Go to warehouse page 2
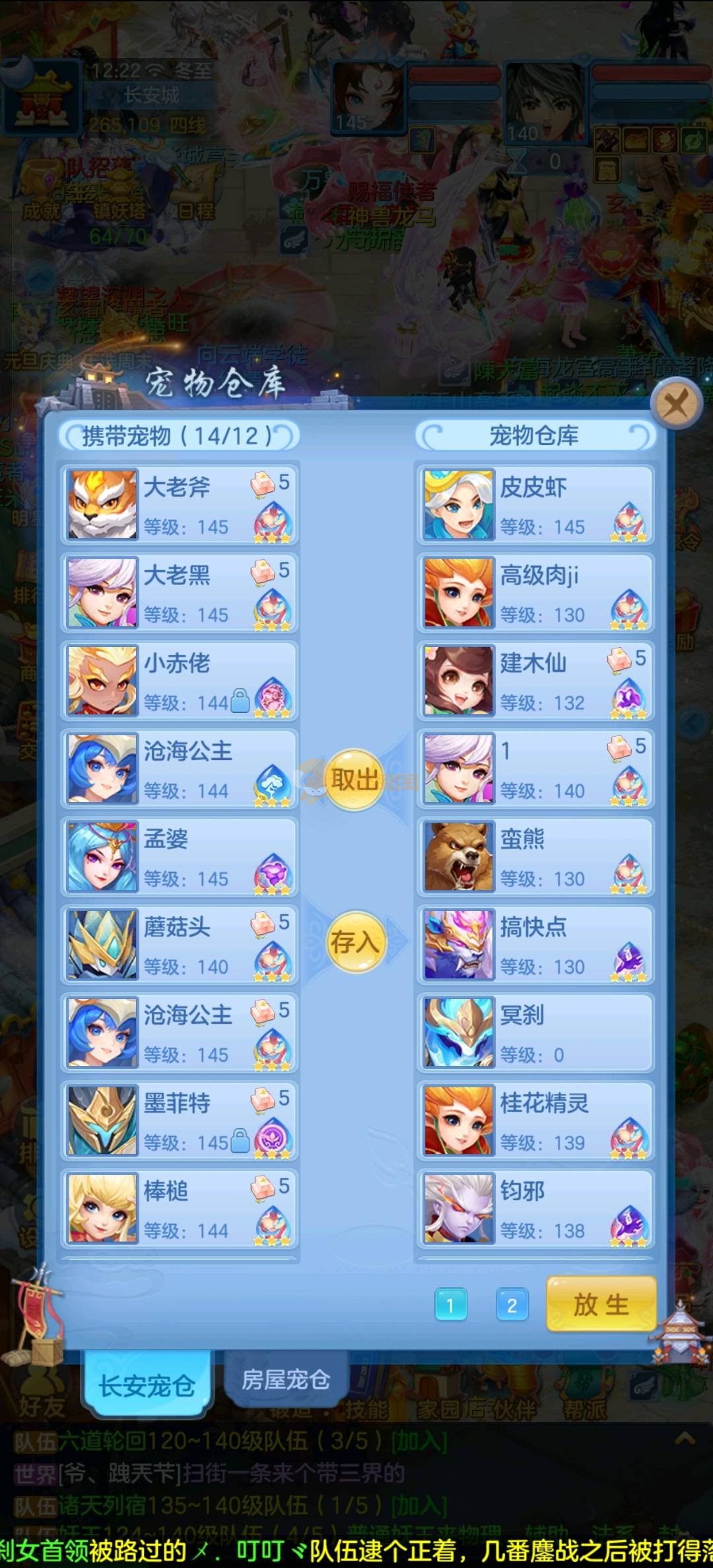 (x=512, y=1305)
